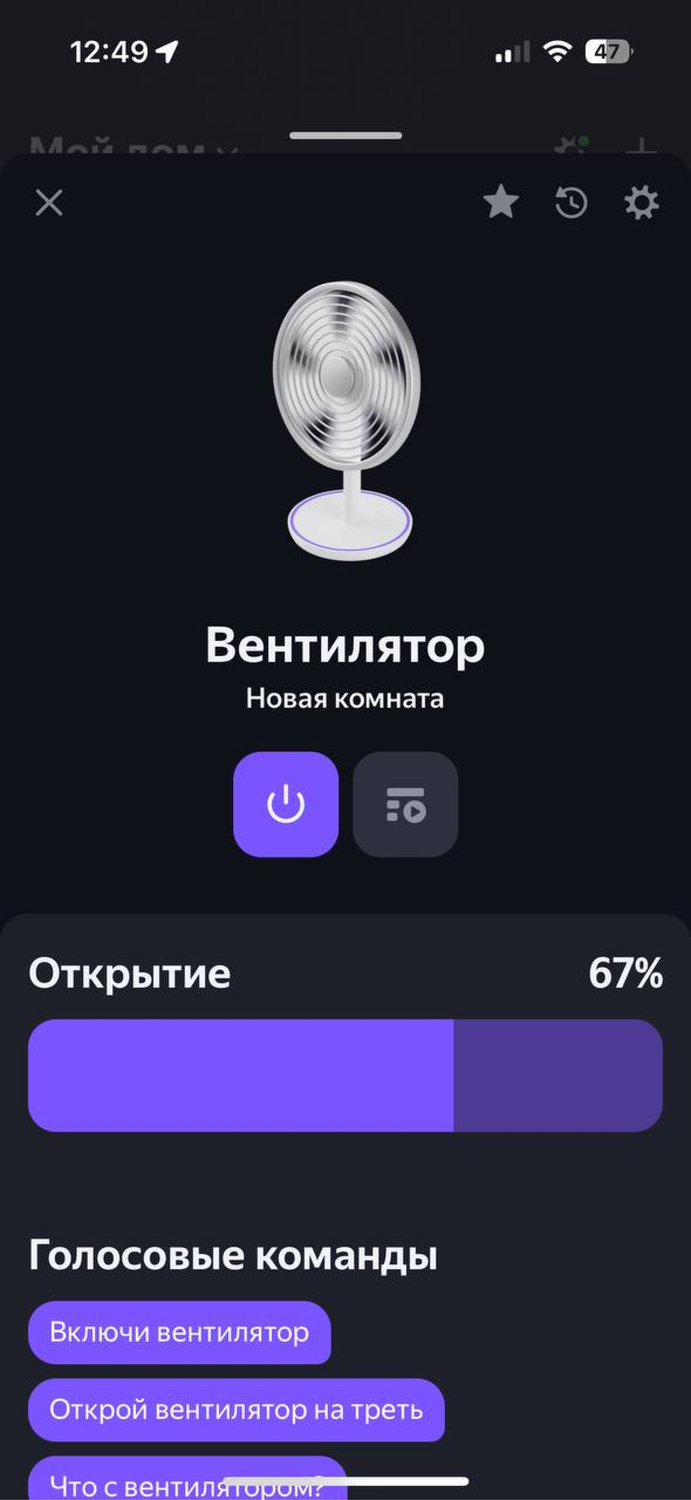Close the fan device panel
Image resolution: width=691 pixels, height=1500 pixels.
pyautogui.click(x=49, y=203)
